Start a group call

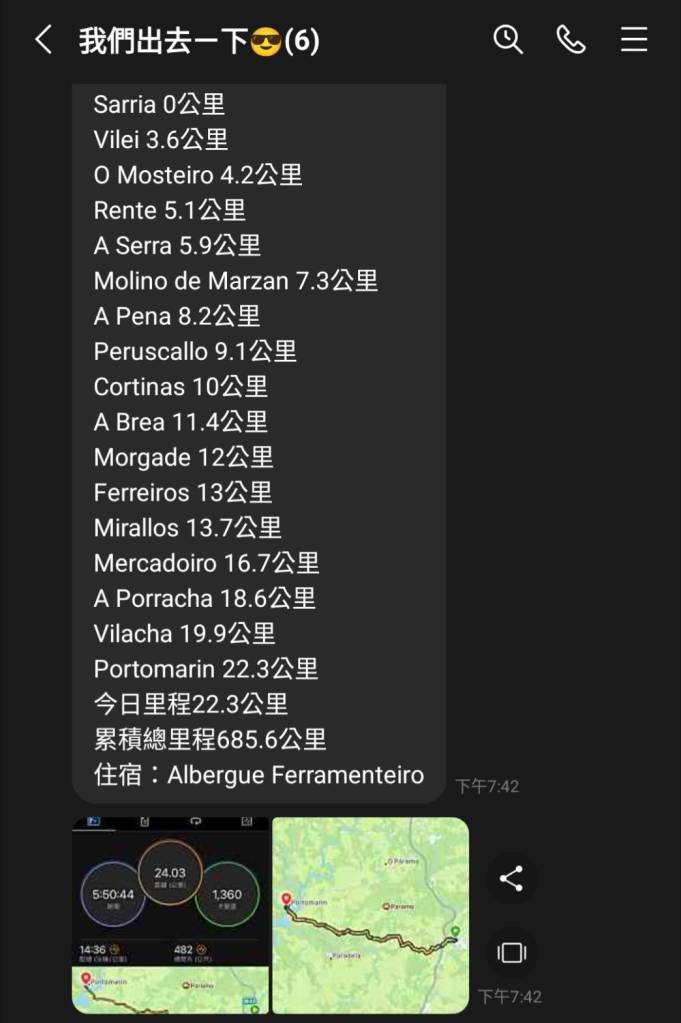click(x=571, y=40)
